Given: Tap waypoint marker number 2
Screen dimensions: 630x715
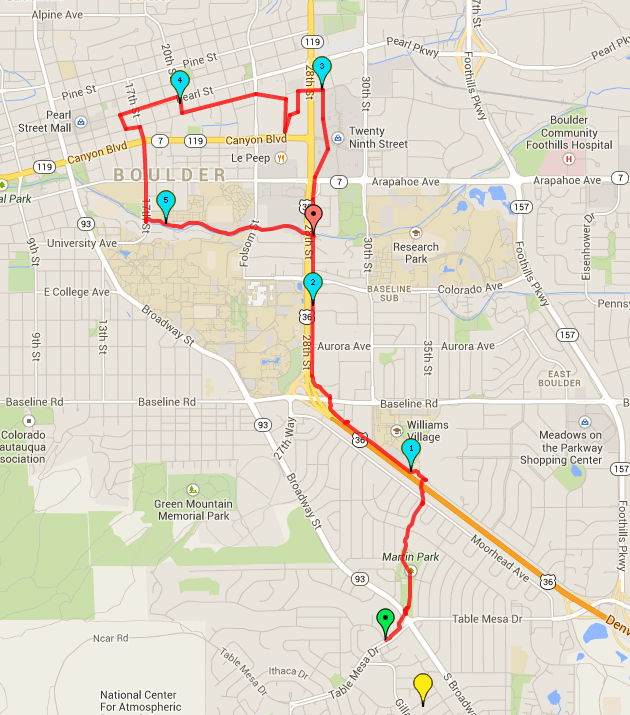Looking at the screenshot, I should click(x=313, y=283).
